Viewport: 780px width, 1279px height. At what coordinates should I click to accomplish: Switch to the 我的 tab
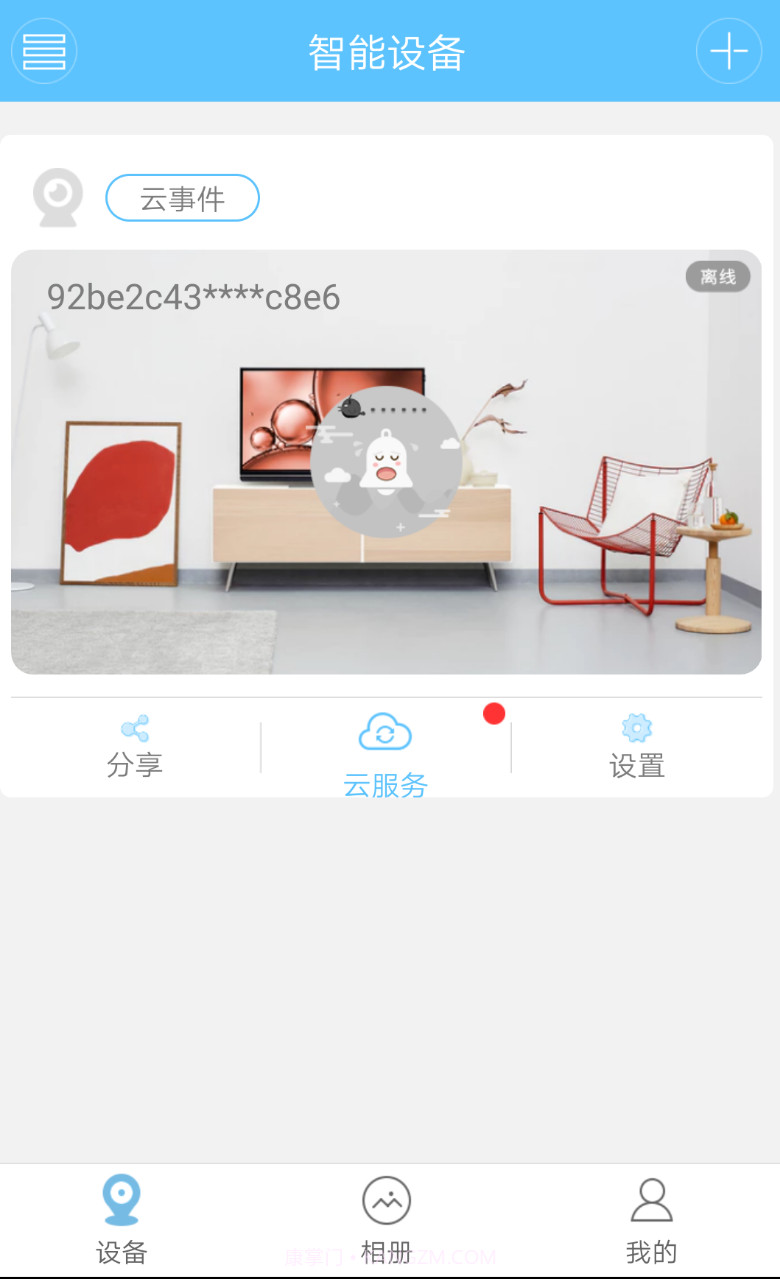652,1215
